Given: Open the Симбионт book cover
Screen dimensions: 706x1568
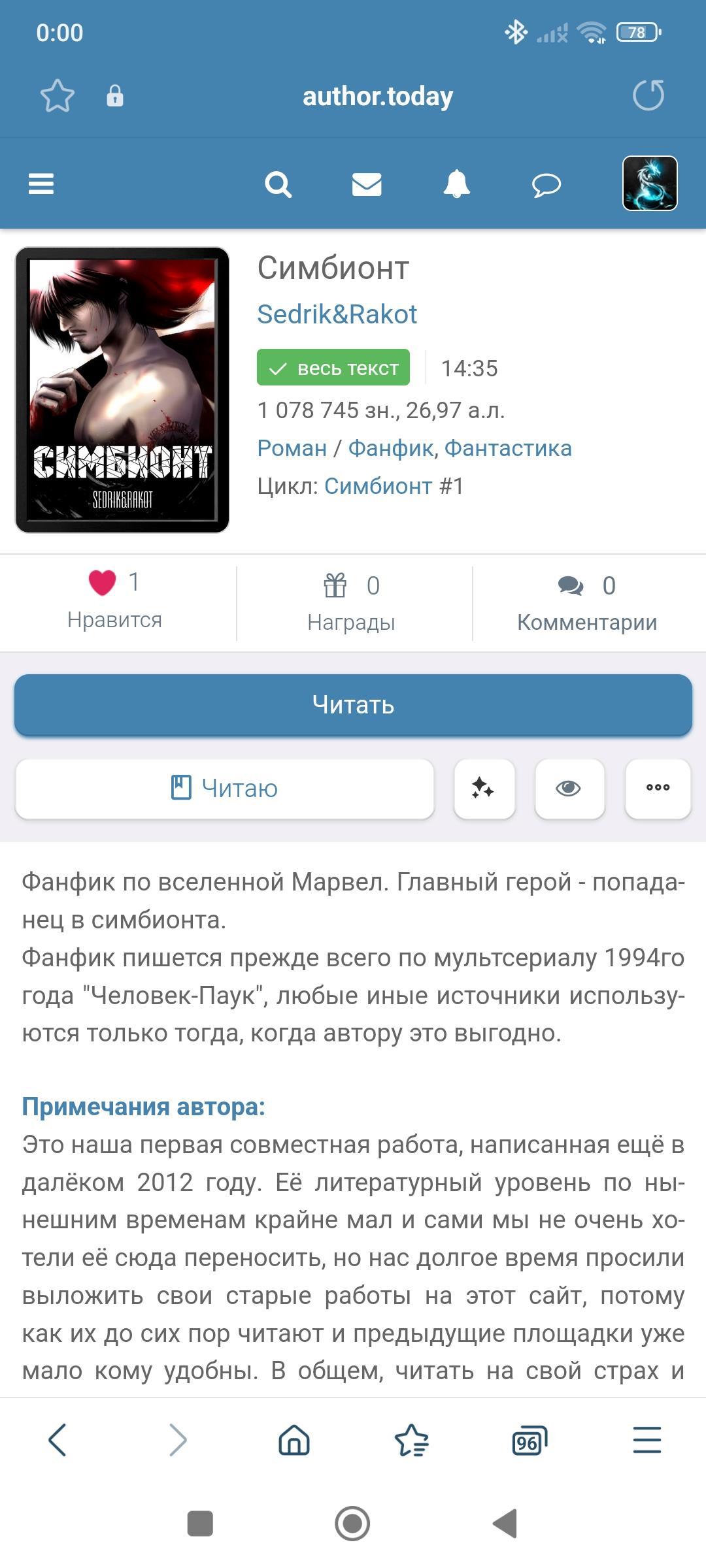Looking at the screenshot, I should 122,390.
